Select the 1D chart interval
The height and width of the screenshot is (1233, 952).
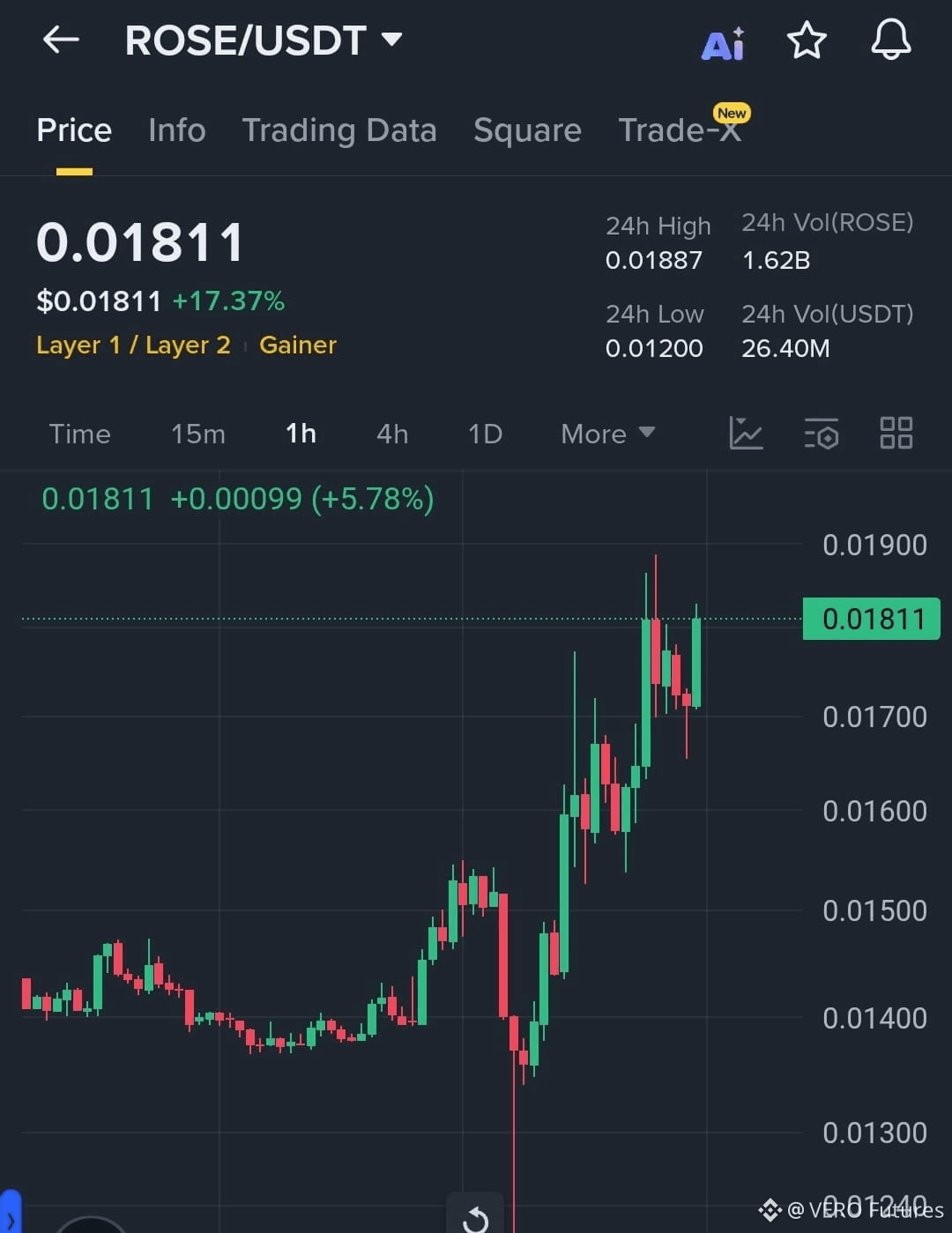pos(484,433)
